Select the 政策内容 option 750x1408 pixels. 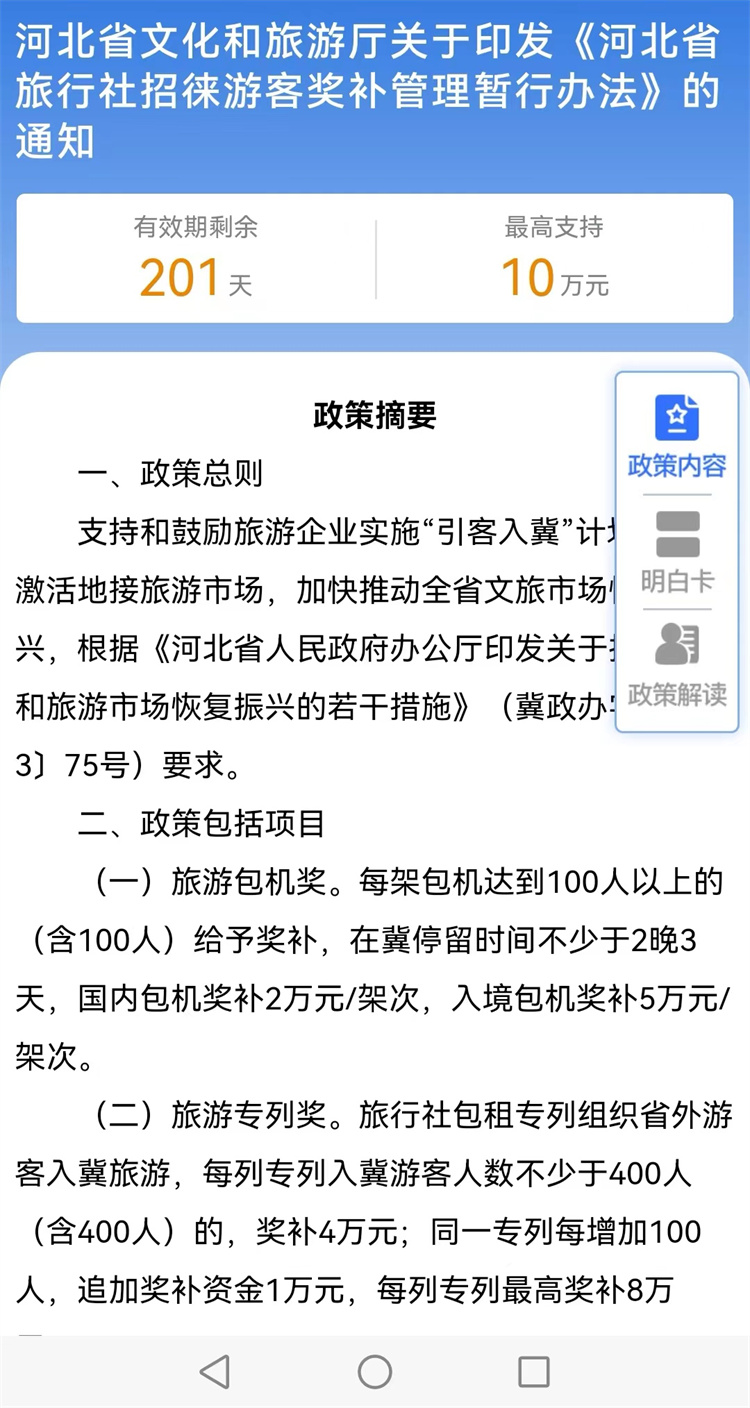tap(677, 437)
